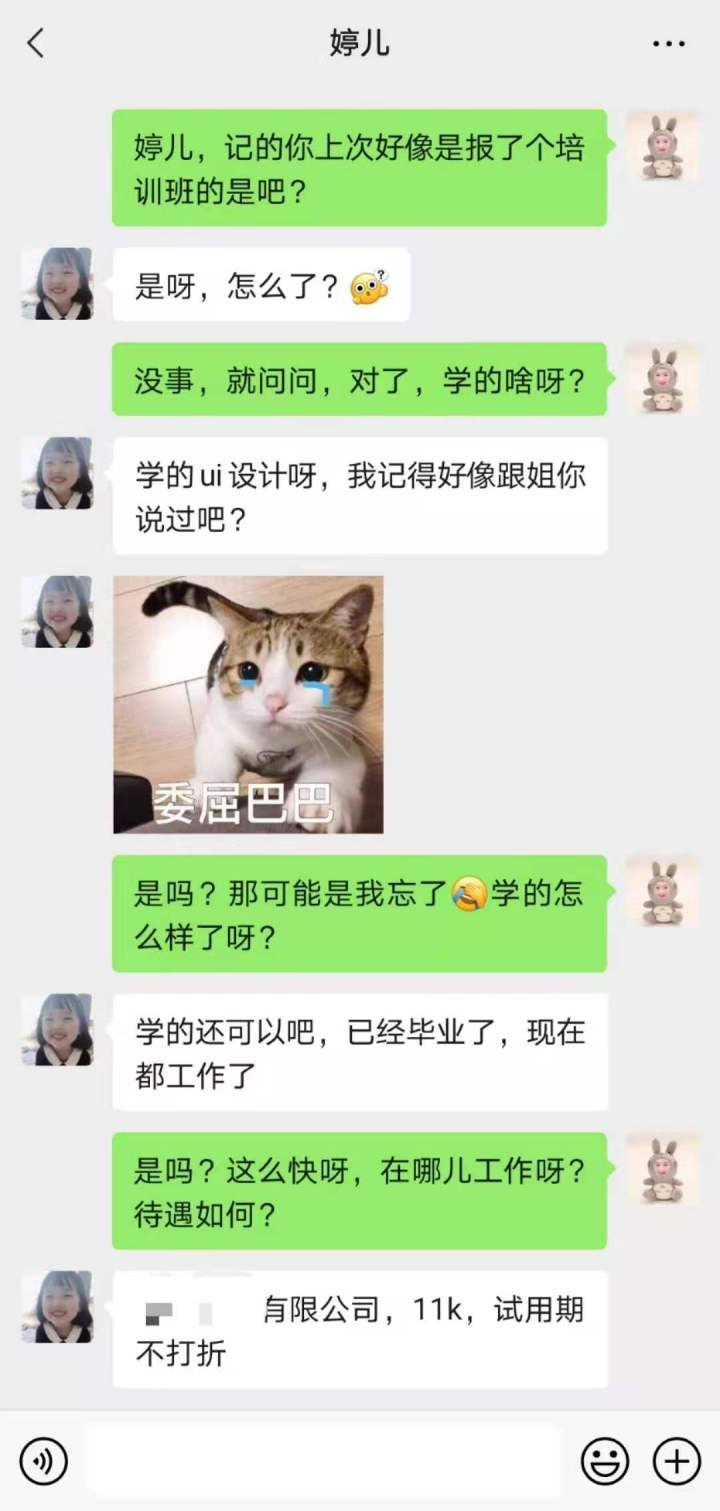Open my bunny avatar beside 没事，就问问
Image resolution: width=720 pixels, height=1511 pixels.
[662, 379]
